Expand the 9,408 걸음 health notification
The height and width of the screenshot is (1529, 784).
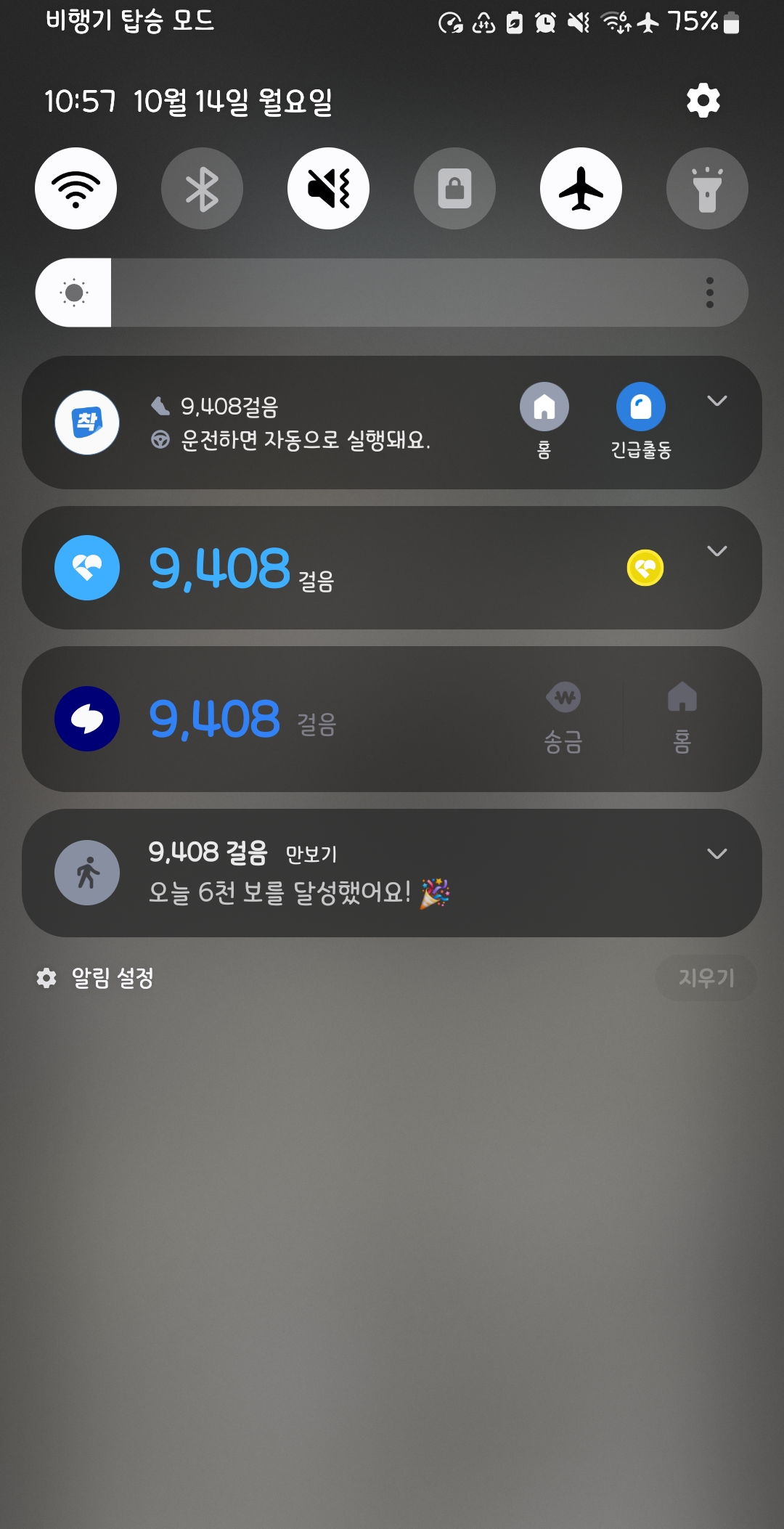pyautogui.click(x=716, y=551)
